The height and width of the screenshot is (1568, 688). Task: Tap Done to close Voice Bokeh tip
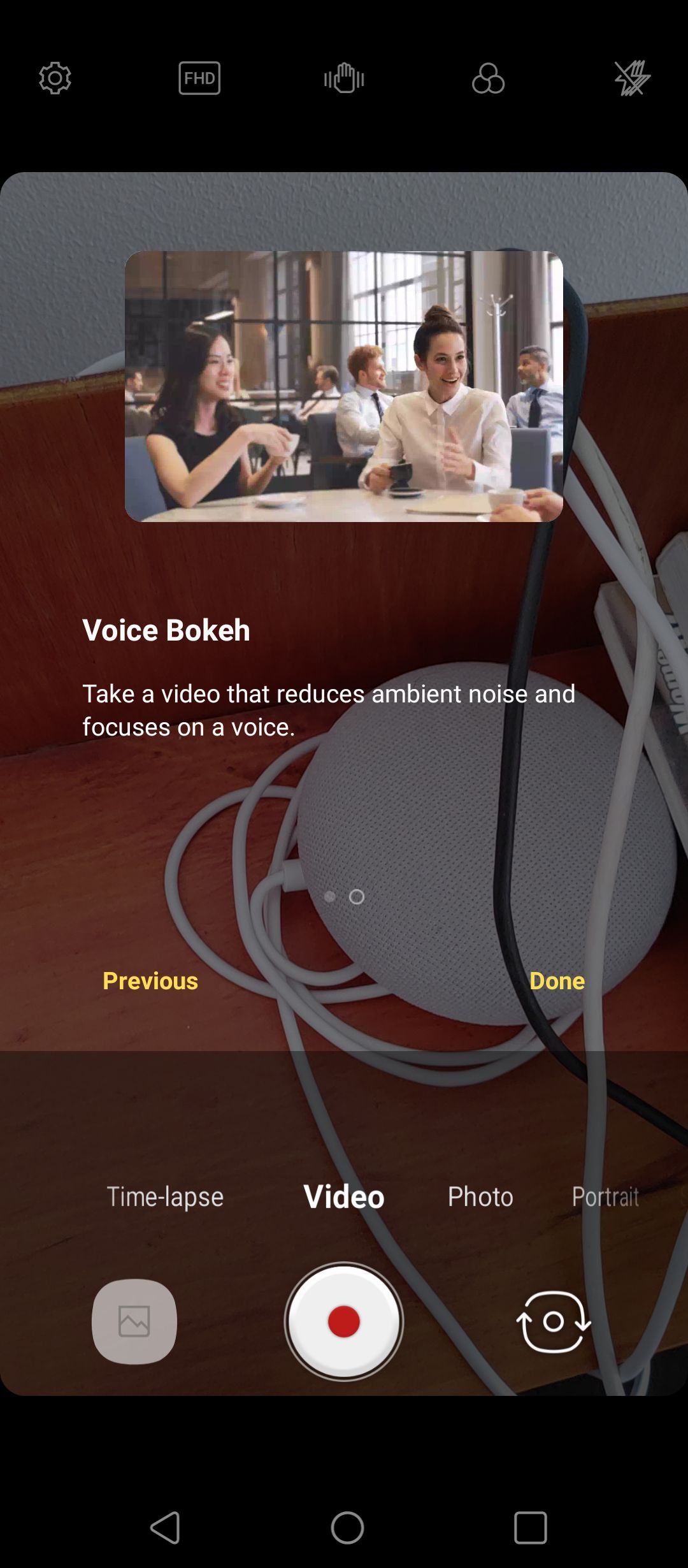(x=557, y=981)
